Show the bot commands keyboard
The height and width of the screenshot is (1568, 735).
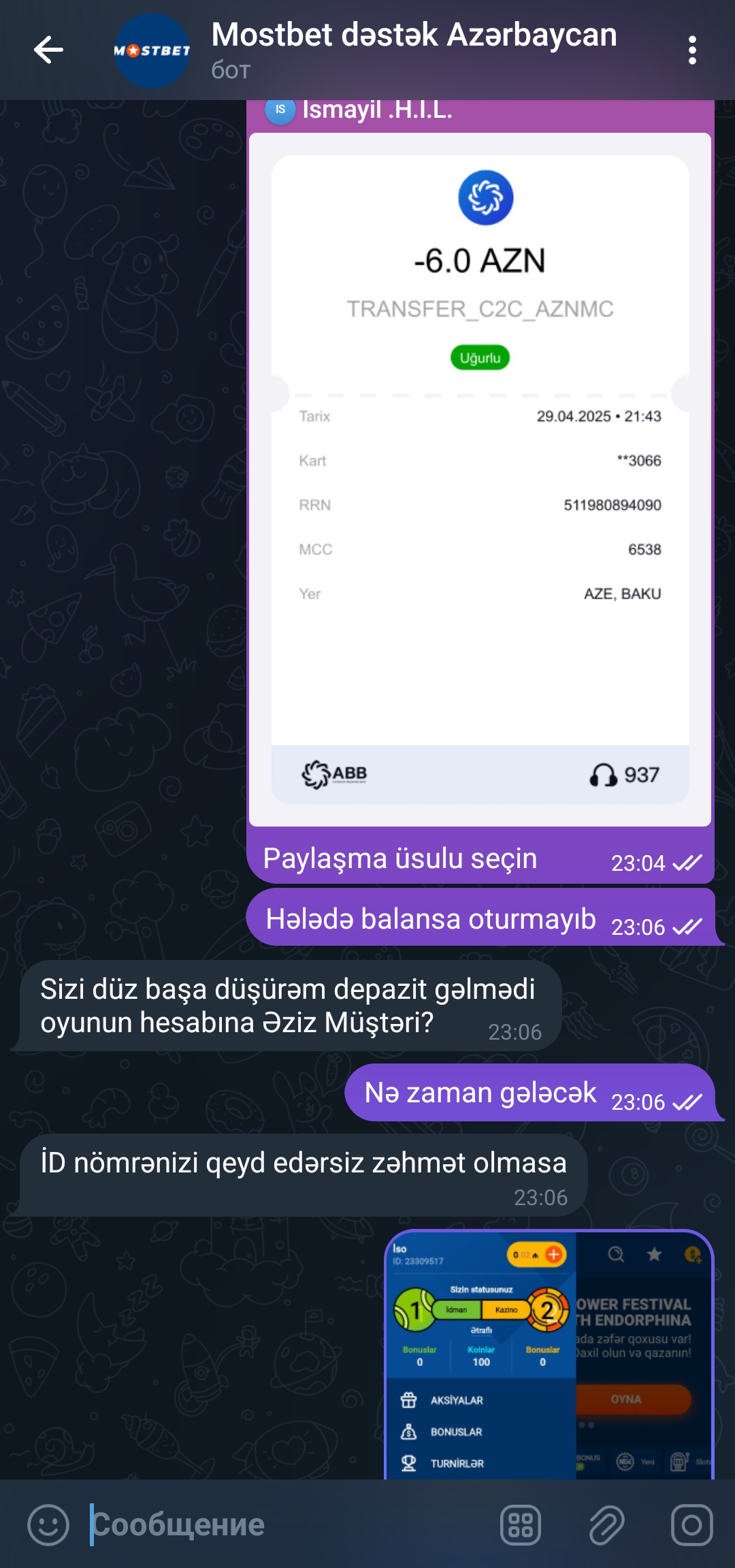(521, 1524)
